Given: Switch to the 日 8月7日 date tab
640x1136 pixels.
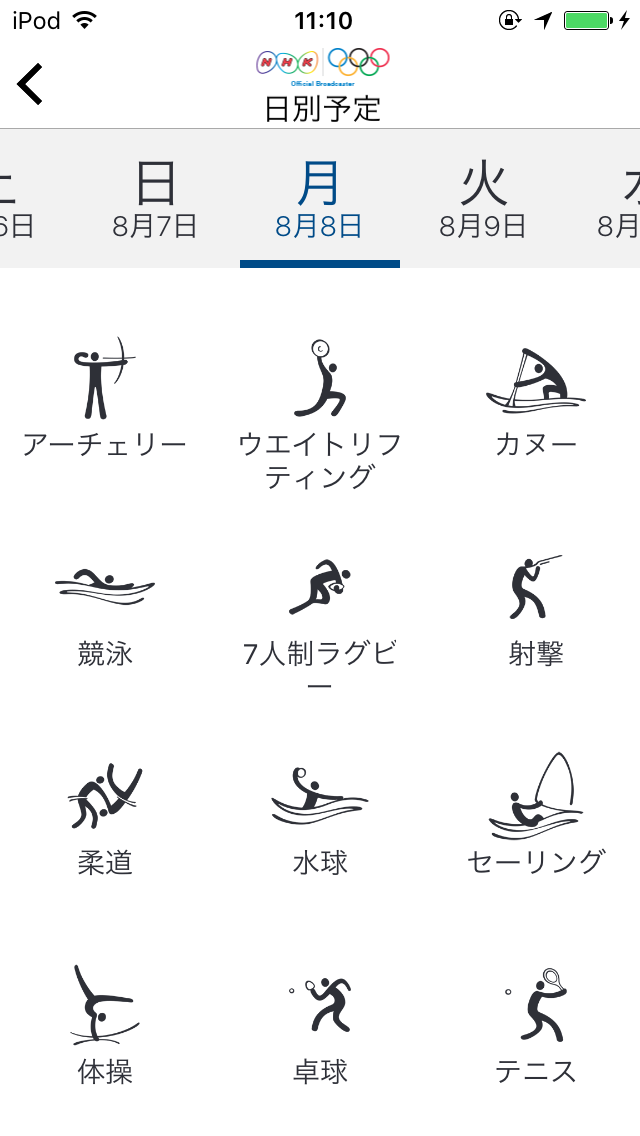Looking at the screenshot, I should click(154, 199).
